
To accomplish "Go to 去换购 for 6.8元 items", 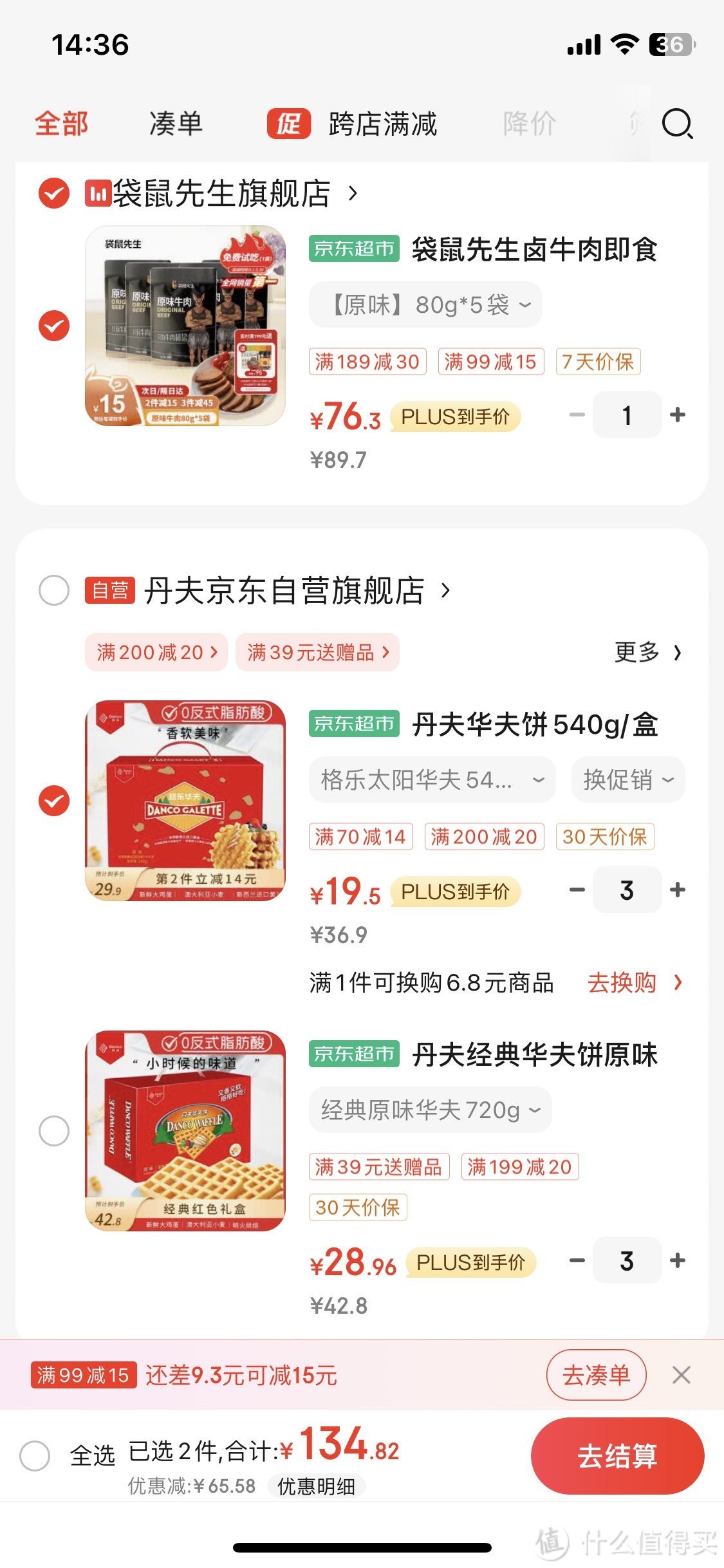I will coord(634,983).
